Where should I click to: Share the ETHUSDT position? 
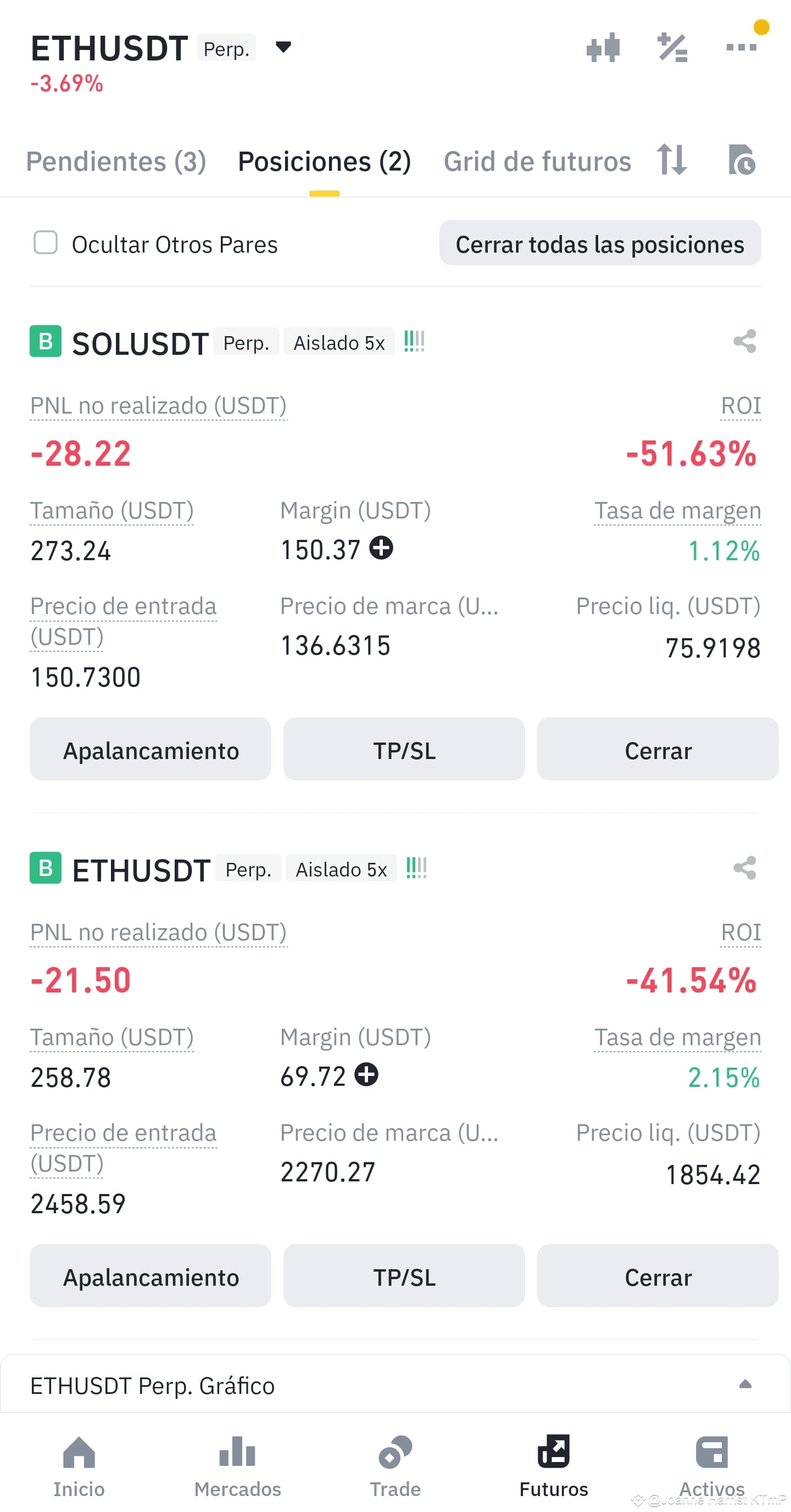pyautogui.click(x=744, y=868)
